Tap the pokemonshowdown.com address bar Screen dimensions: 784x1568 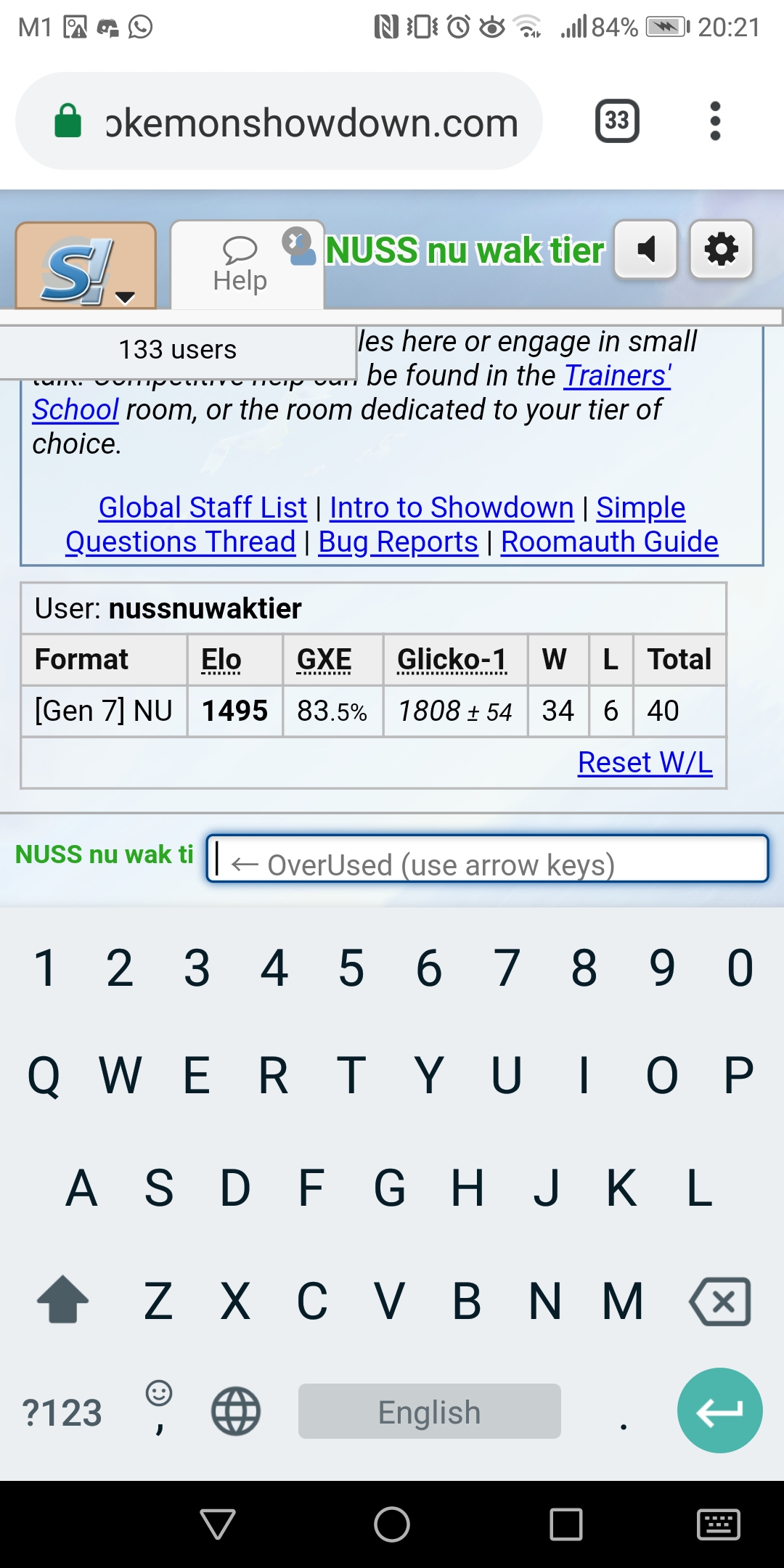point(279,121)
